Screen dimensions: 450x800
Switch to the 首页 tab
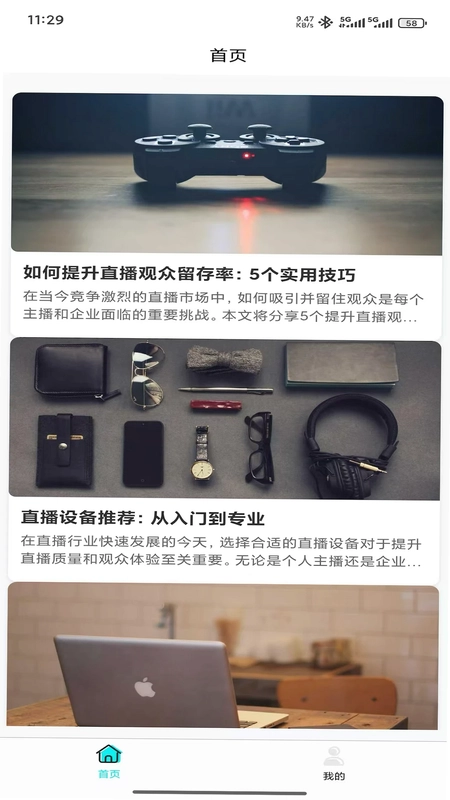click(x=109, y=762)
